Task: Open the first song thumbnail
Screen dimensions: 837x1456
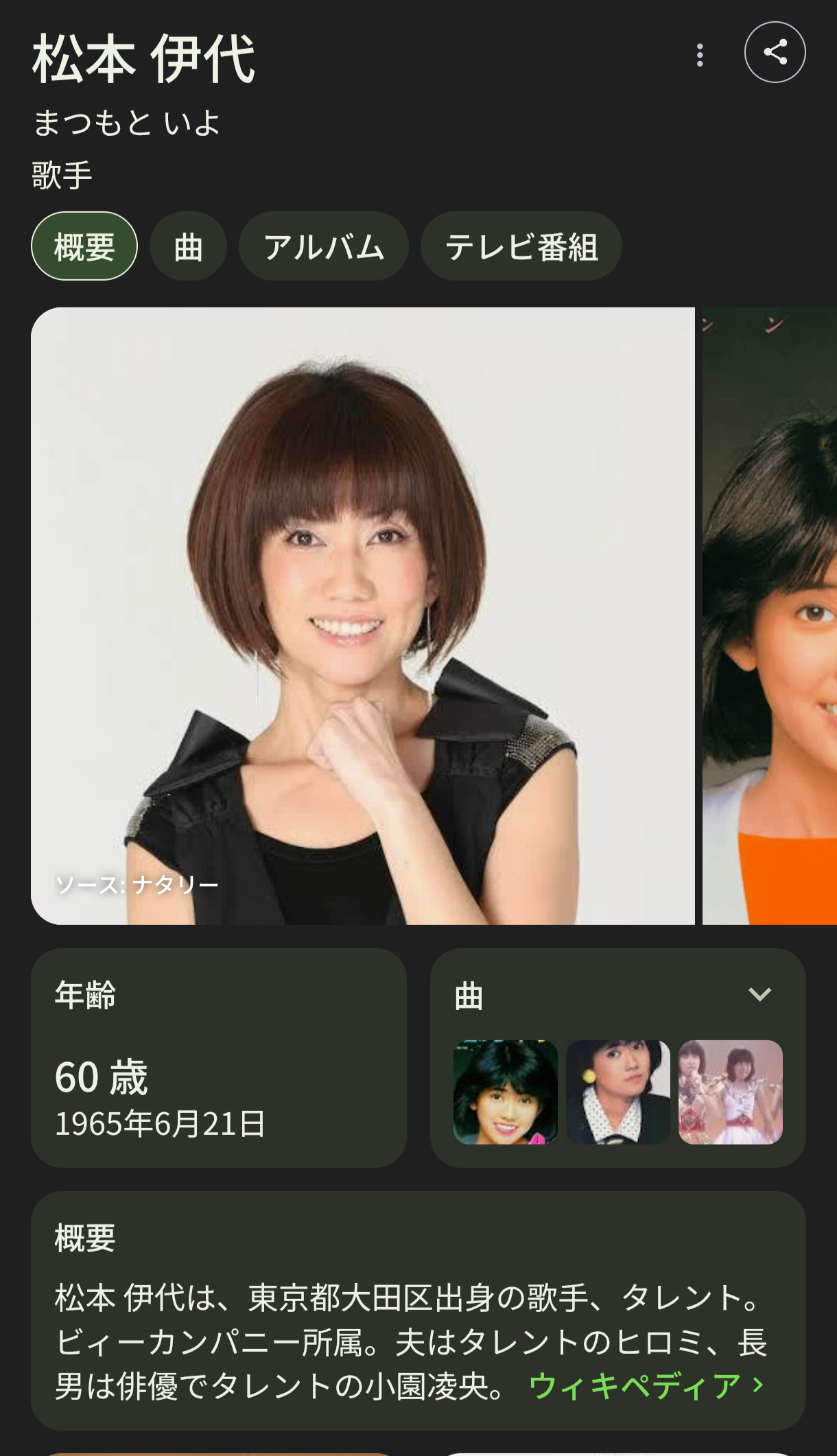Action: tap(506, 1092)
